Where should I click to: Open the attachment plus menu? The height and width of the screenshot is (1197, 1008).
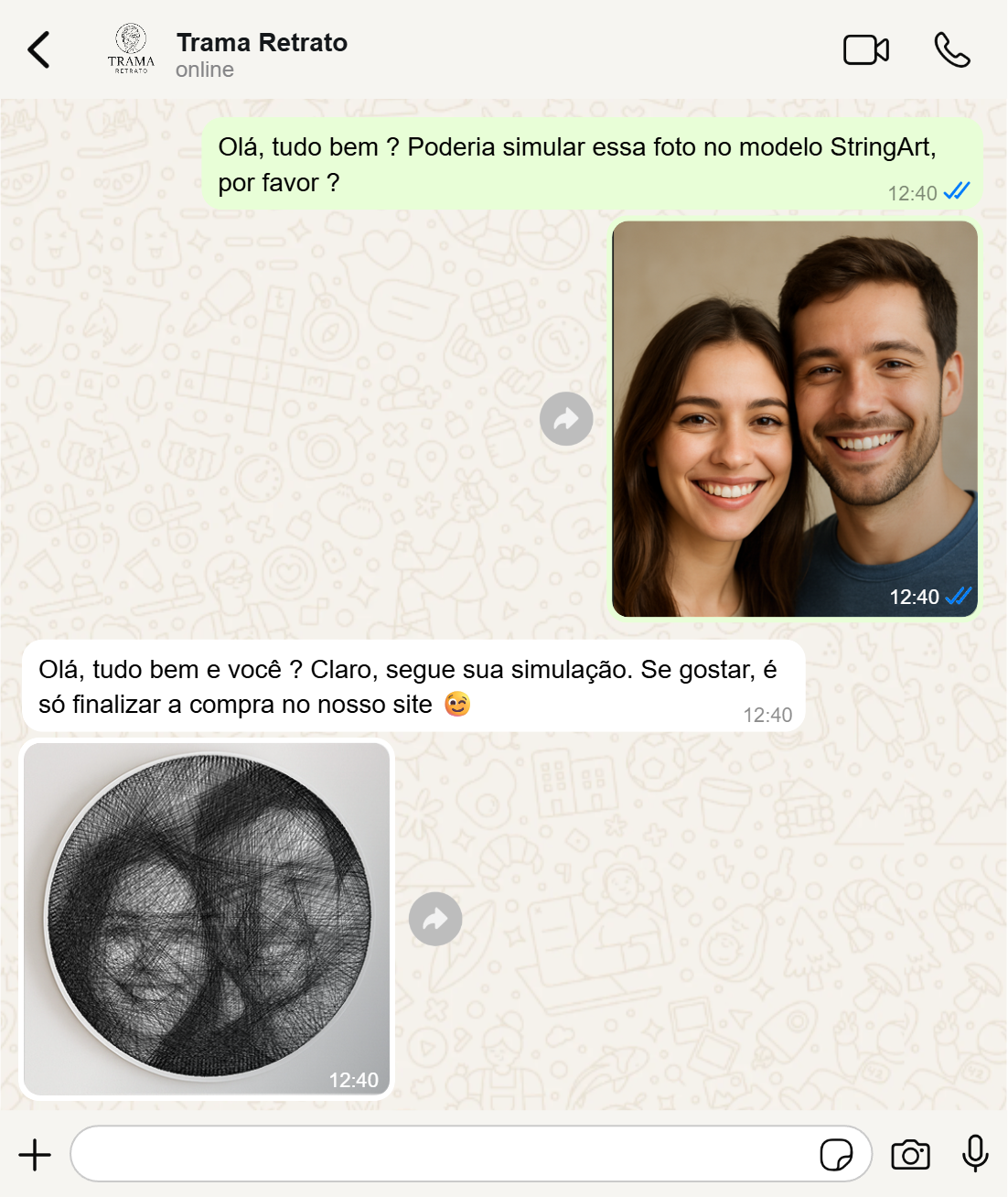coord(35,1154)
